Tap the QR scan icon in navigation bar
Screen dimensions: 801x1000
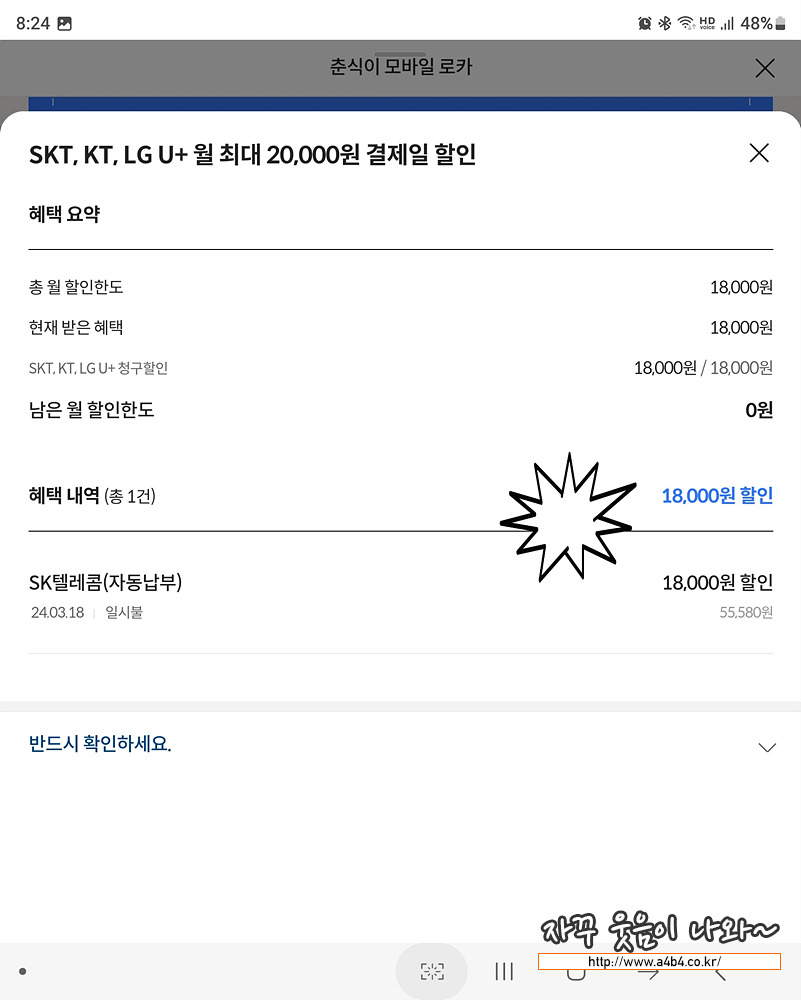(431, 970)
